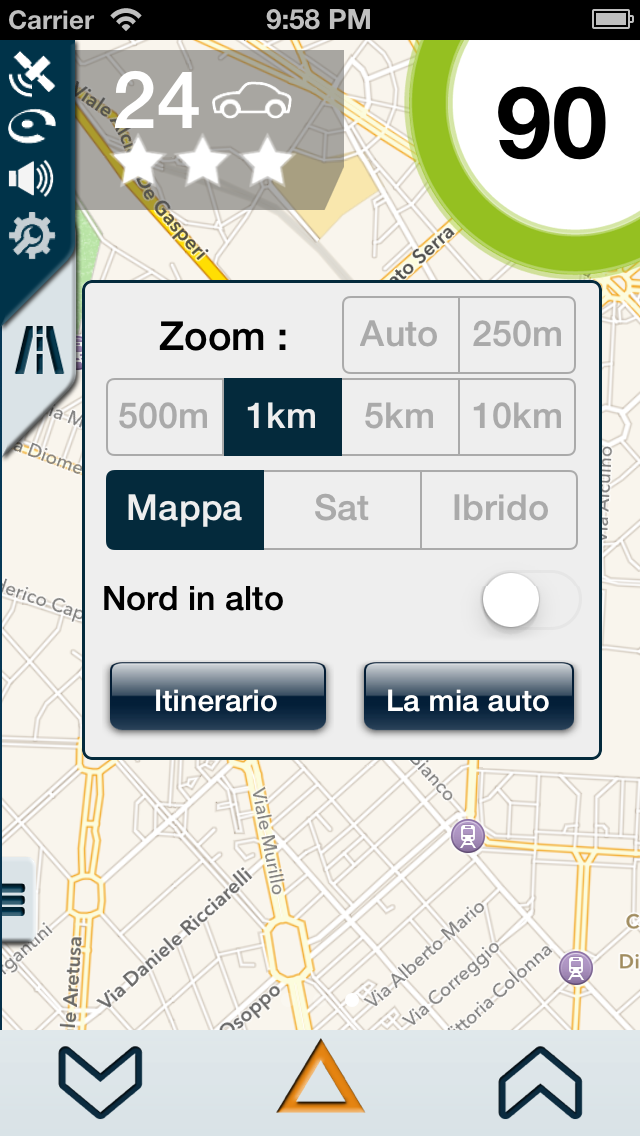Set zoom to 10km
The image size is (640, 1136).
coord(517,417)
